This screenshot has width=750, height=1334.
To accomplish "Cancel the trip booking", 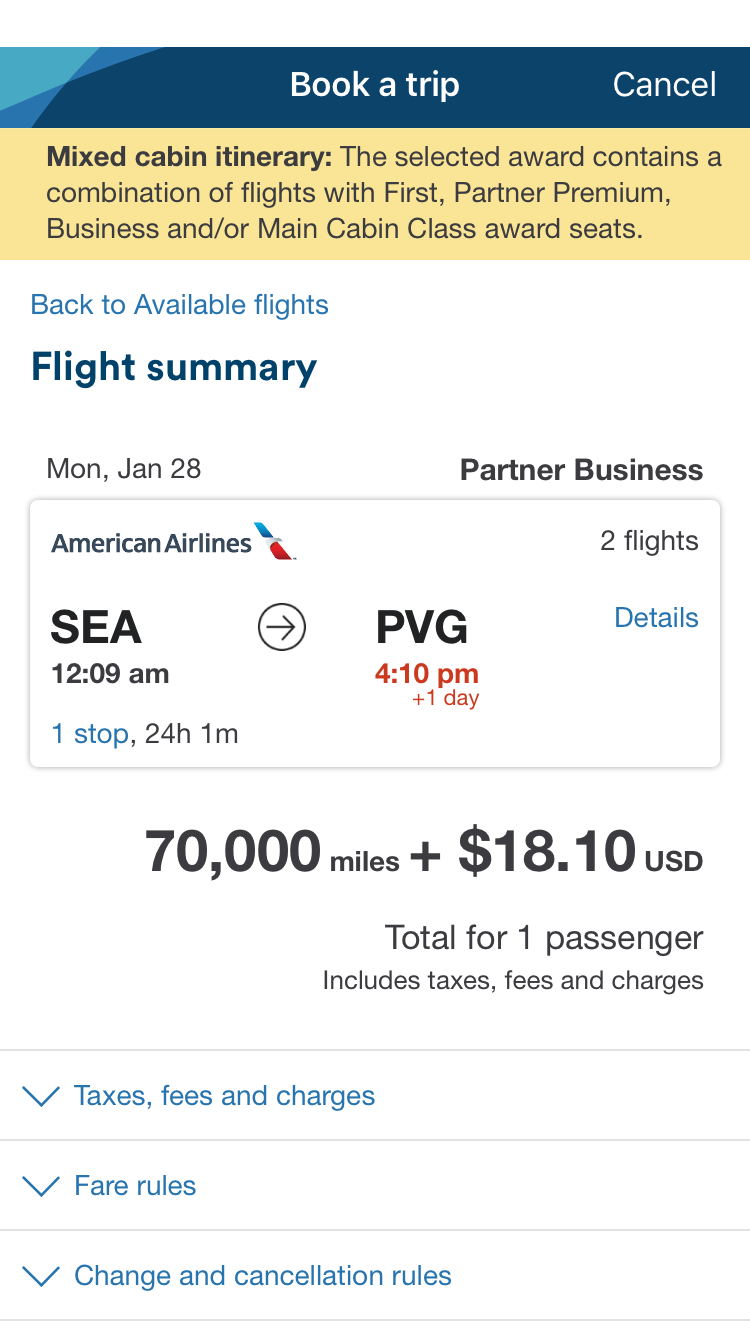I will (x=664, y=85).
